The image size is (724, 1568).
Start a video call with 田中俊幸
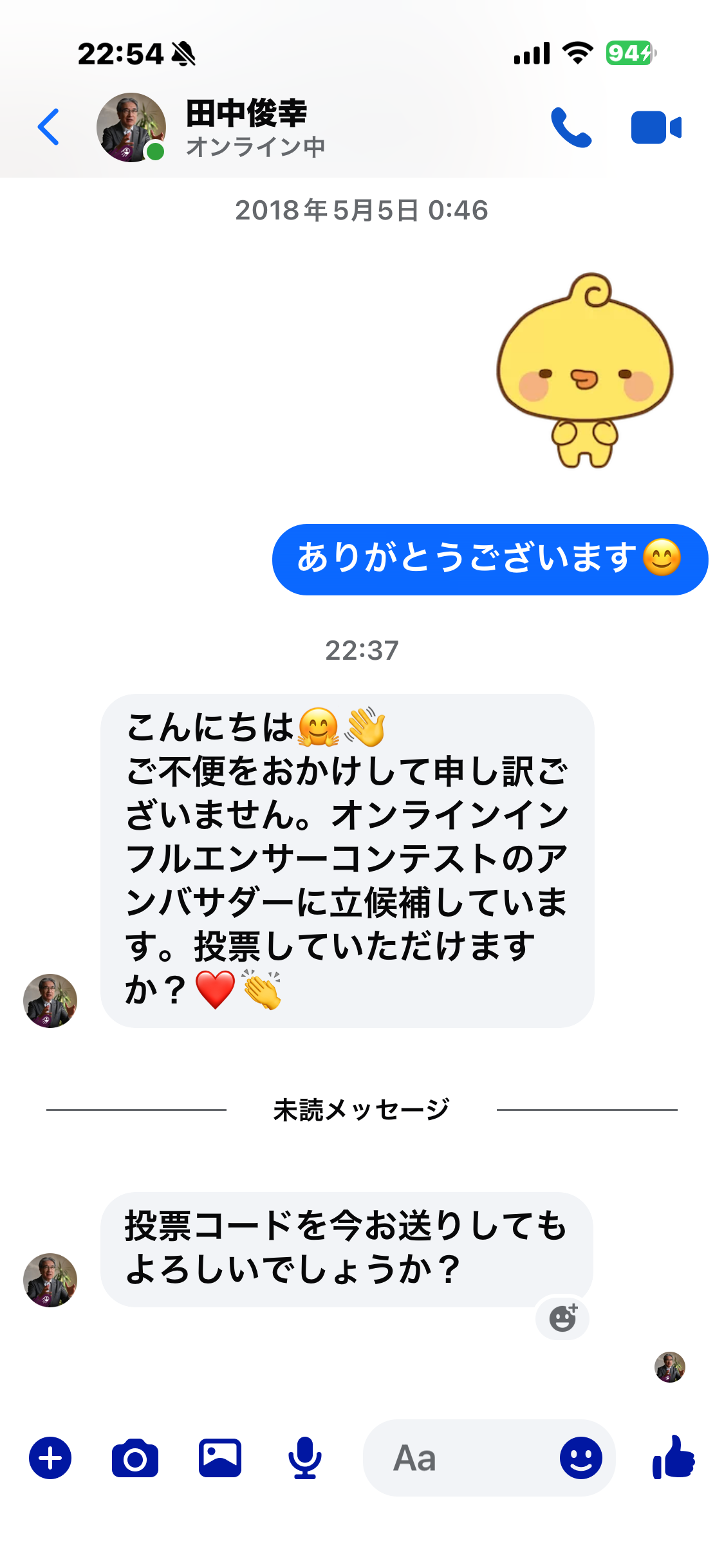pyautogui.click(x=656, y=127)
